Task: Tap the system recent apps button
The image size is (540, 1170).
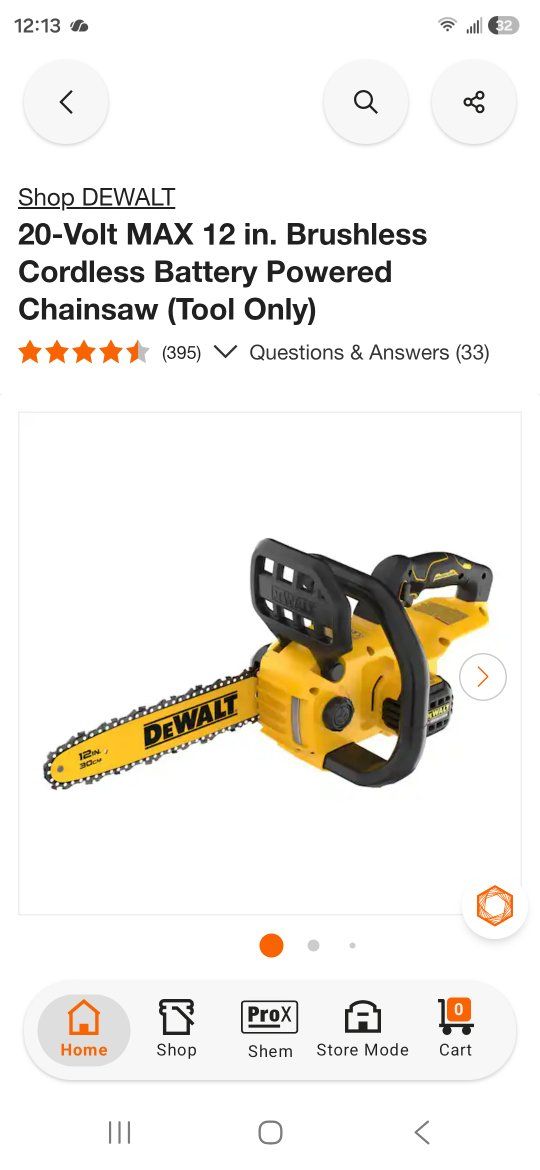Action: click(119, 1132)
